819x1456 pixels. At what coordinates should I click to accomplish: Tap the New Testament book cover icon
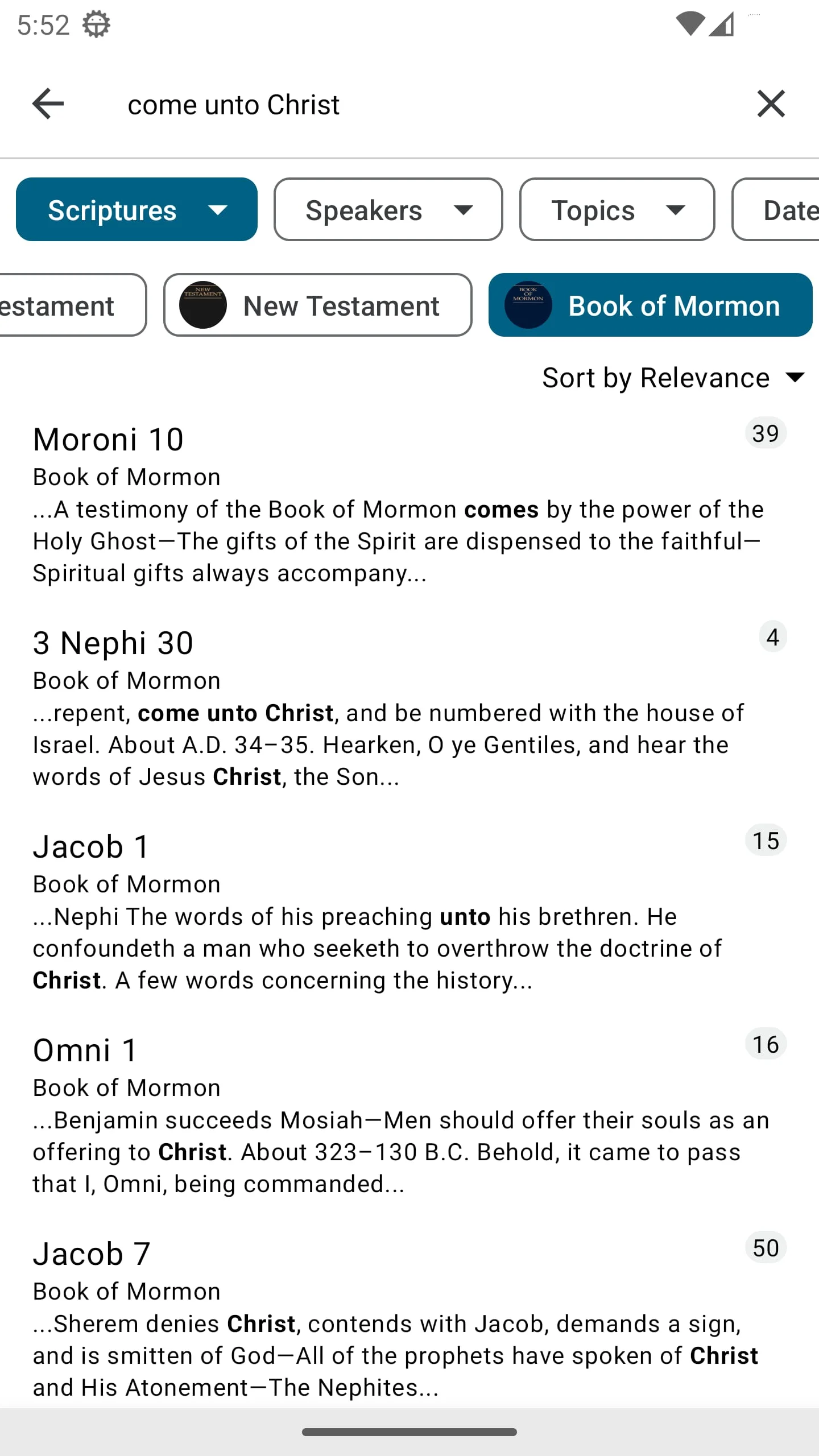tap(203, 305)
